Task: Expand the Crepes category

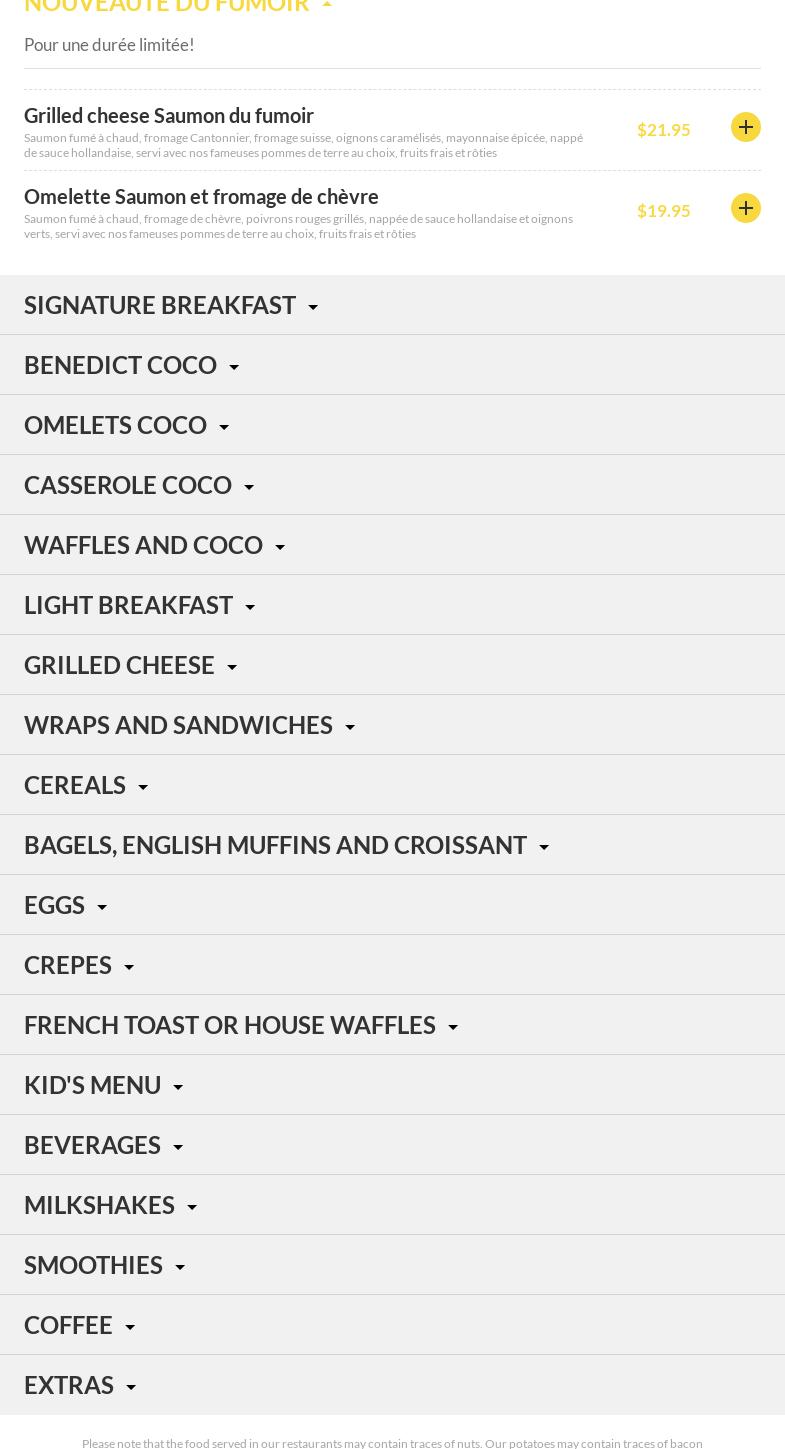Action: (79, 965)
